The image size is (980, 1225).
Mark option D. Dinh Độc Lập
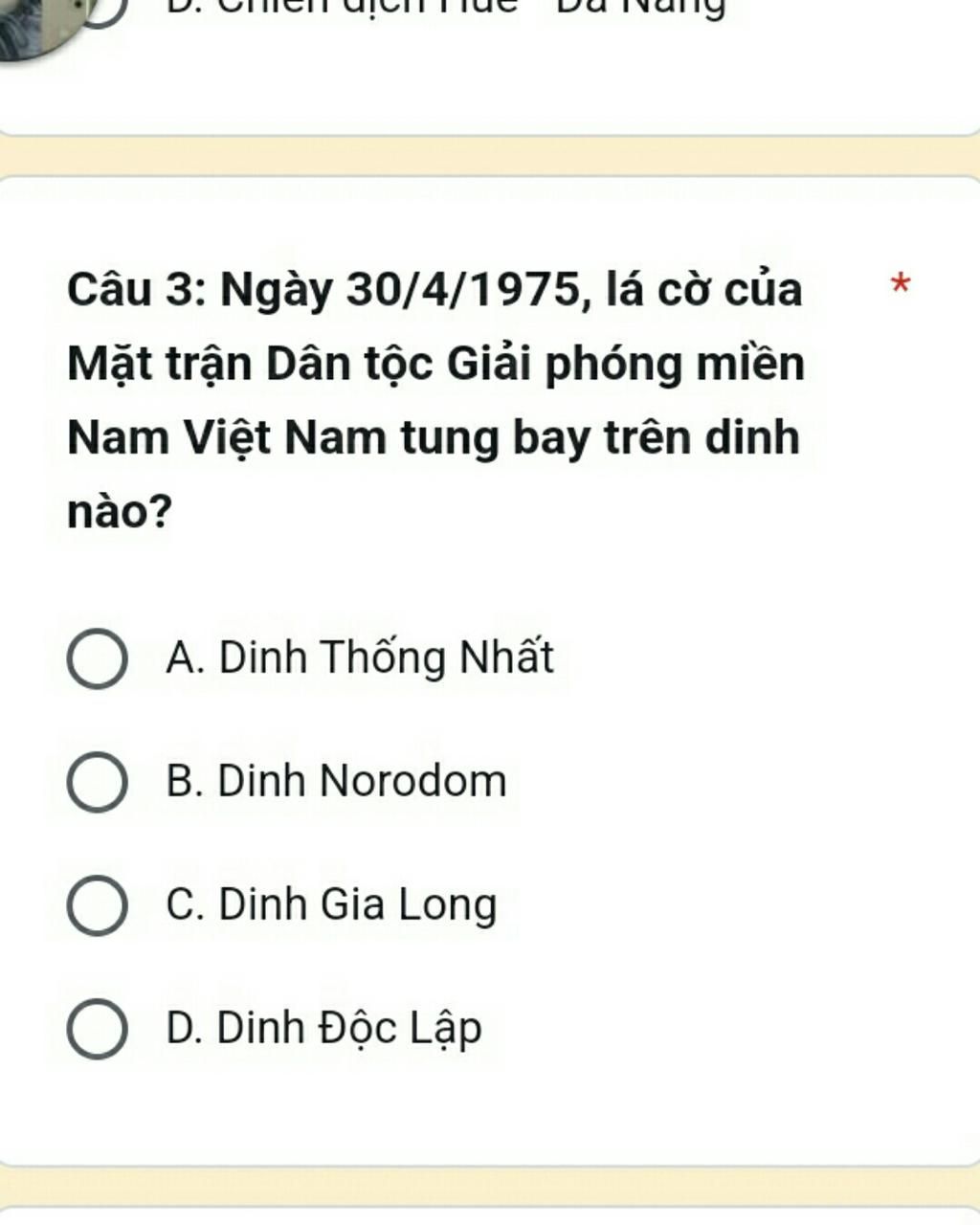point(97,1029)
